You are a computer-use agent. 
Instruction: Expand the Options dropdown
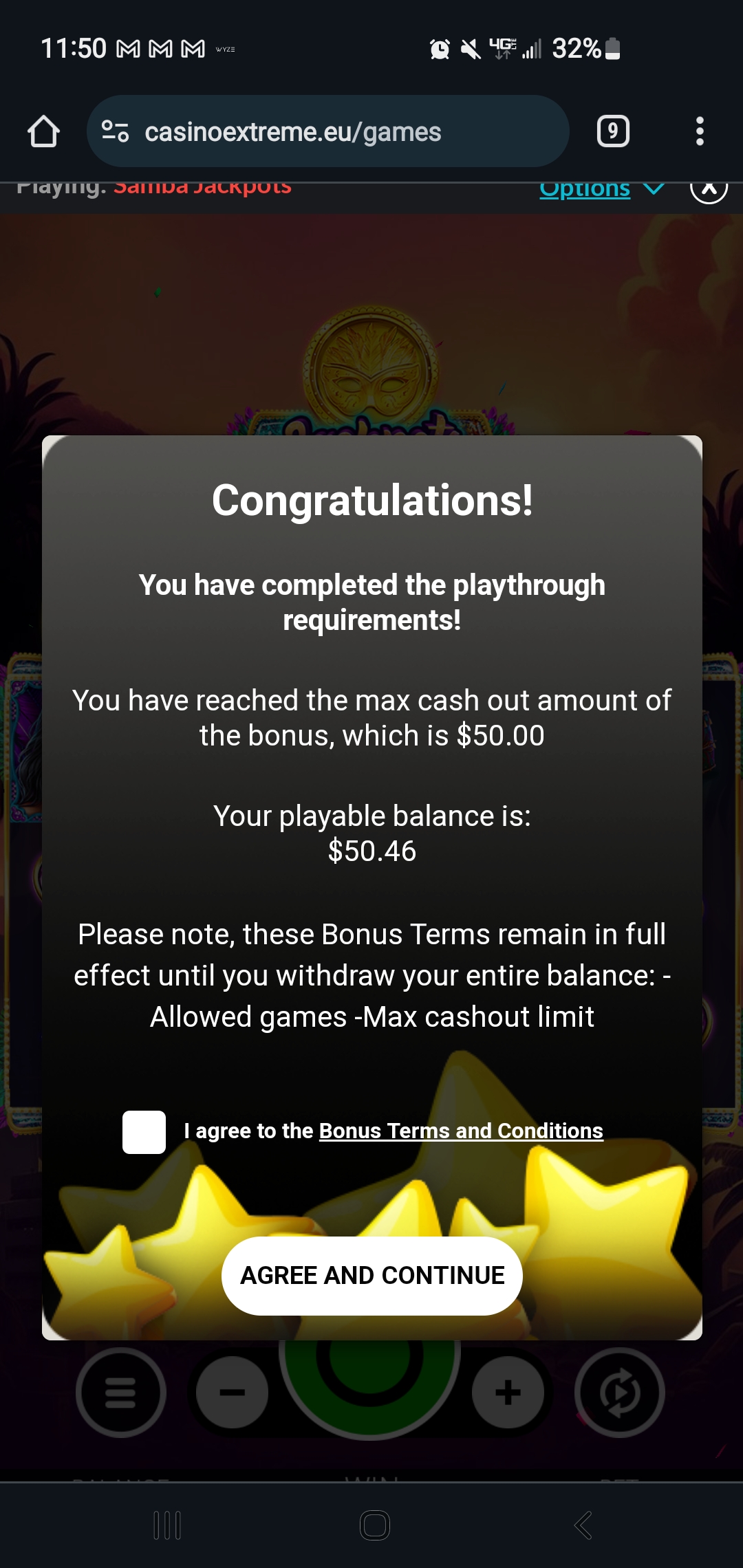601,189
